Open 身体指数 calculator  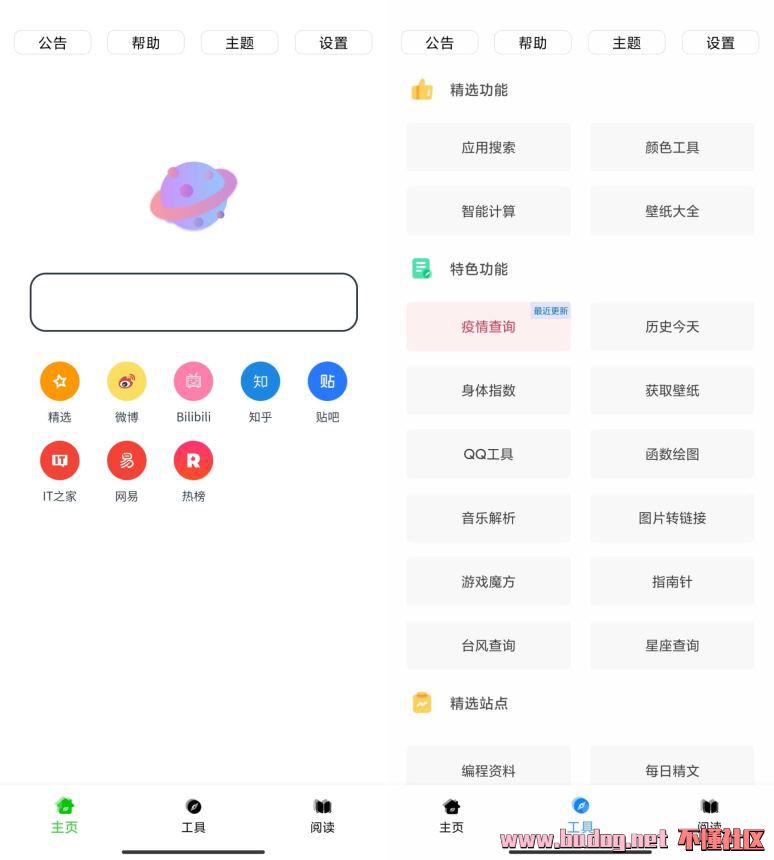[x=488, y=391]
